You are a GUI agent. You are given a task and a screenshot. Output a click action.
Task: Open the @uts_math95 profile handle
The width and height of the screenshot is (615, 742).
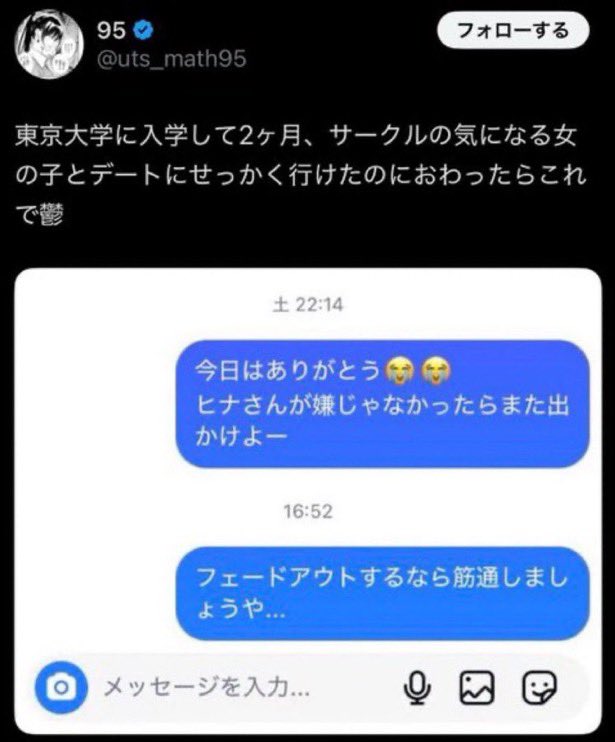click(x=172, y=59)
